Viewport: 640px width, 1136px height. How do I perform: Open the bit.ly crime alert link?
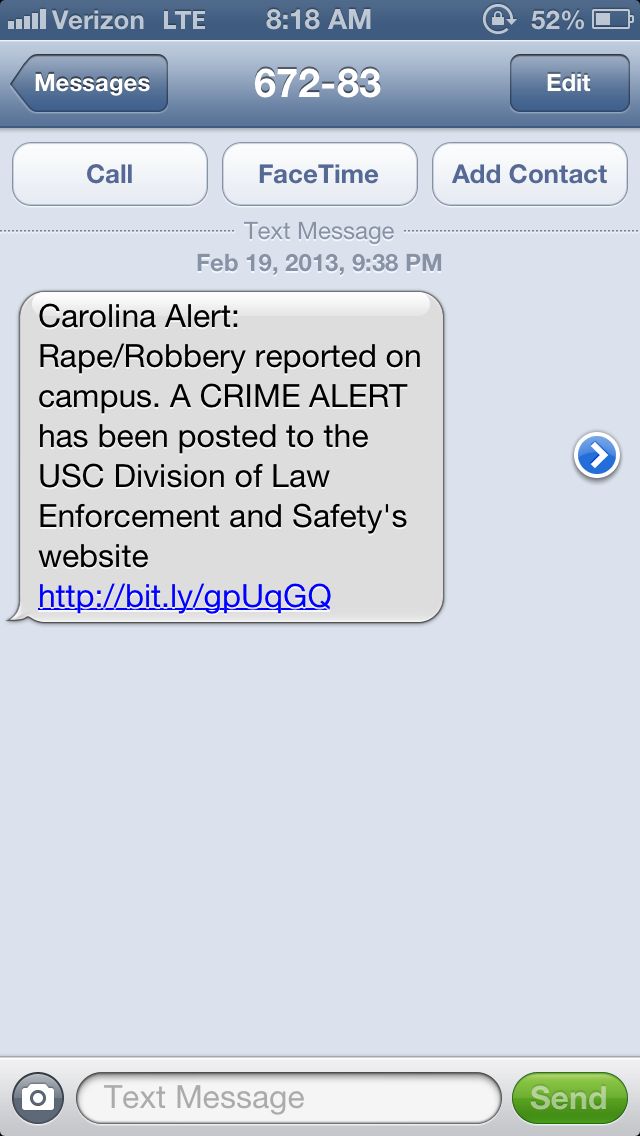point(185,597)
